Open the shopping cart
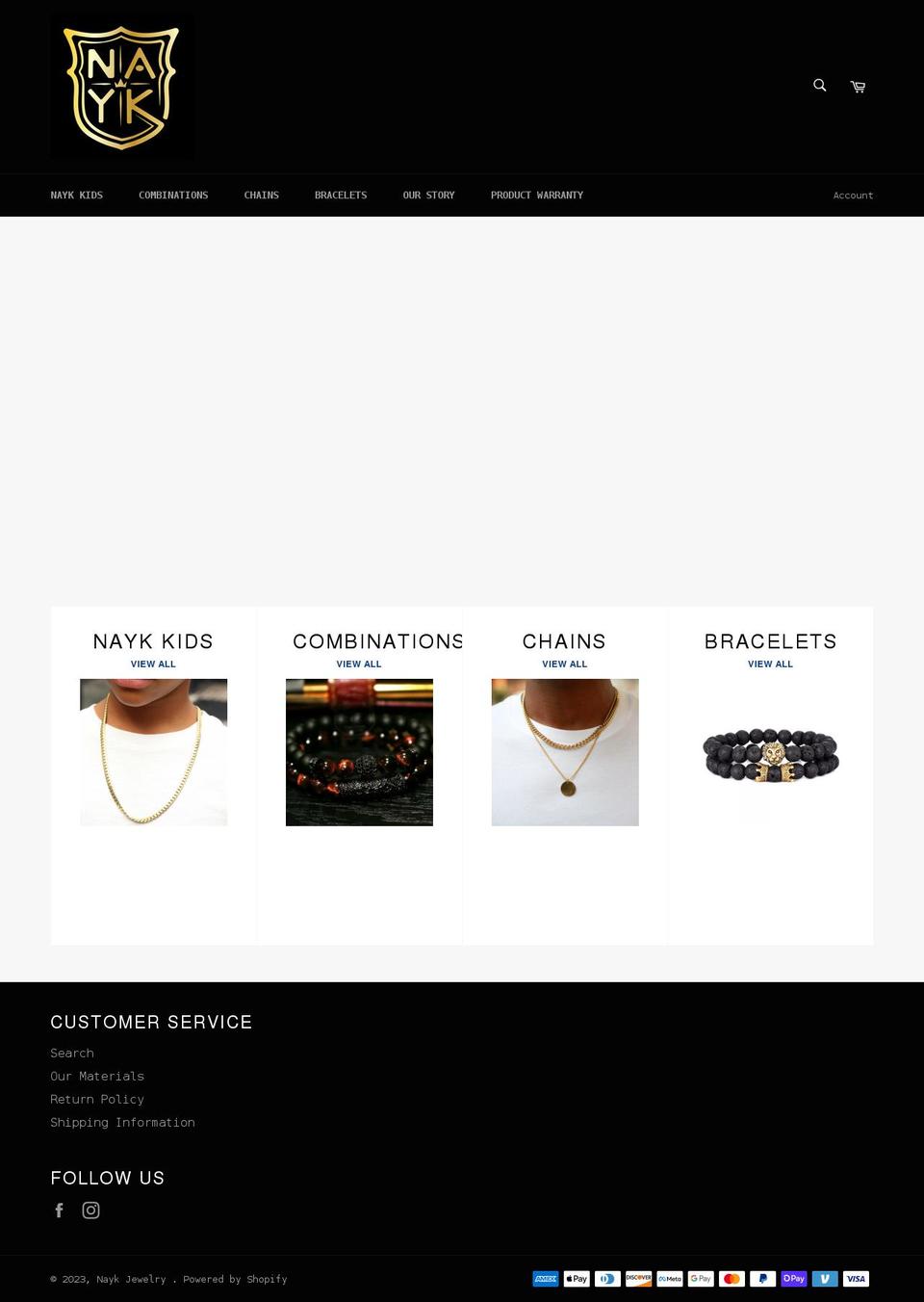Viewport: 924px width, 1302px height. click(857, 86)
